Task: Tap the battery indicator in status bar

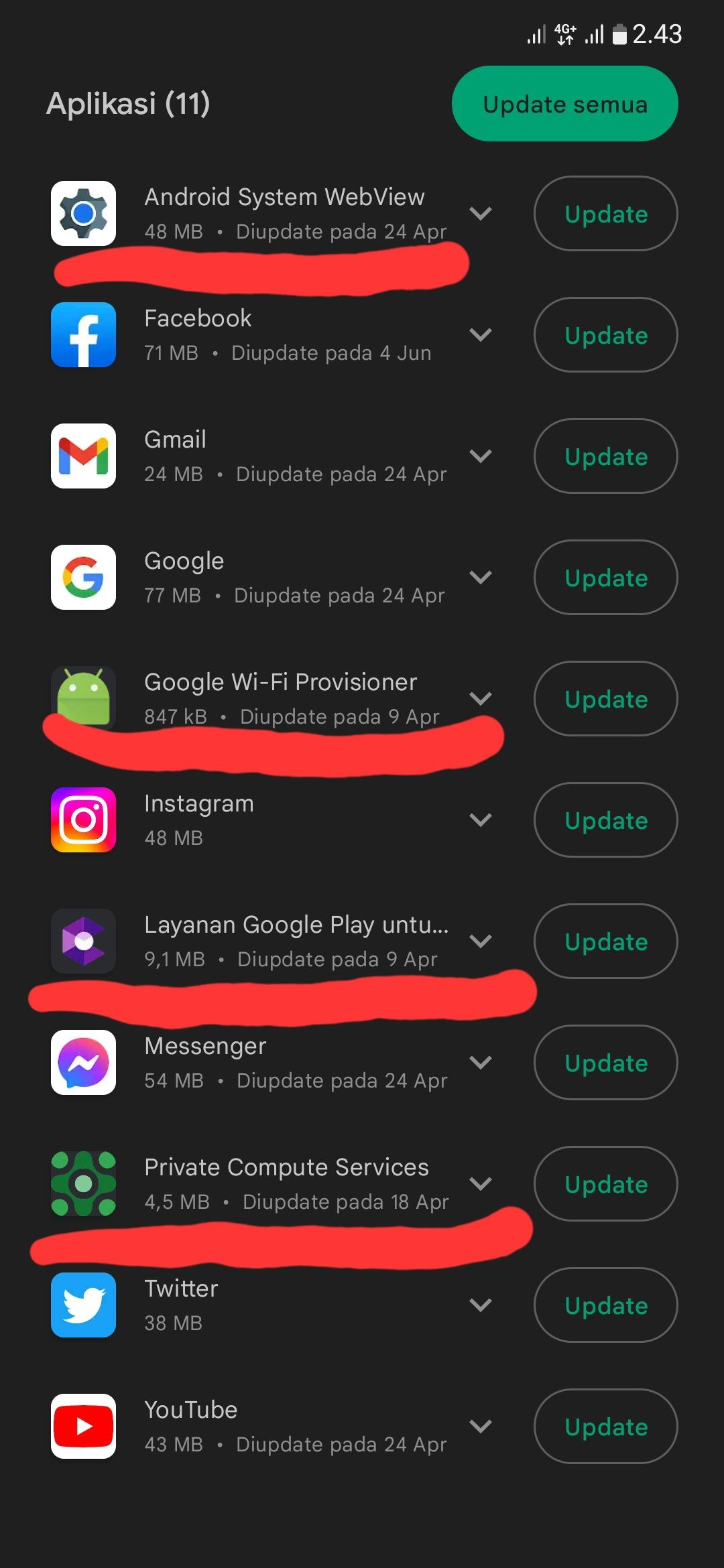Action: 620,35
